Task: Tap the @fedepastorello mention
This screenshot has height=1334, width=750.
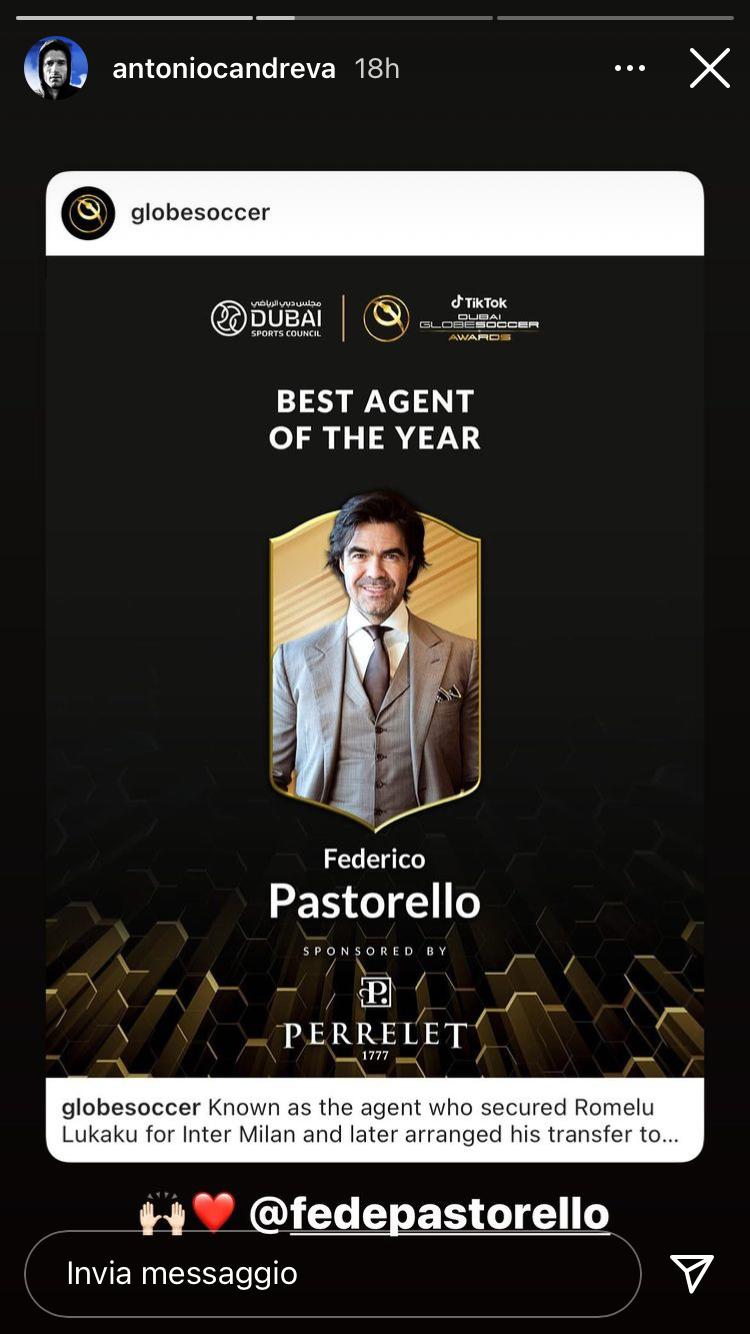Action: [x=428, y=1213]
